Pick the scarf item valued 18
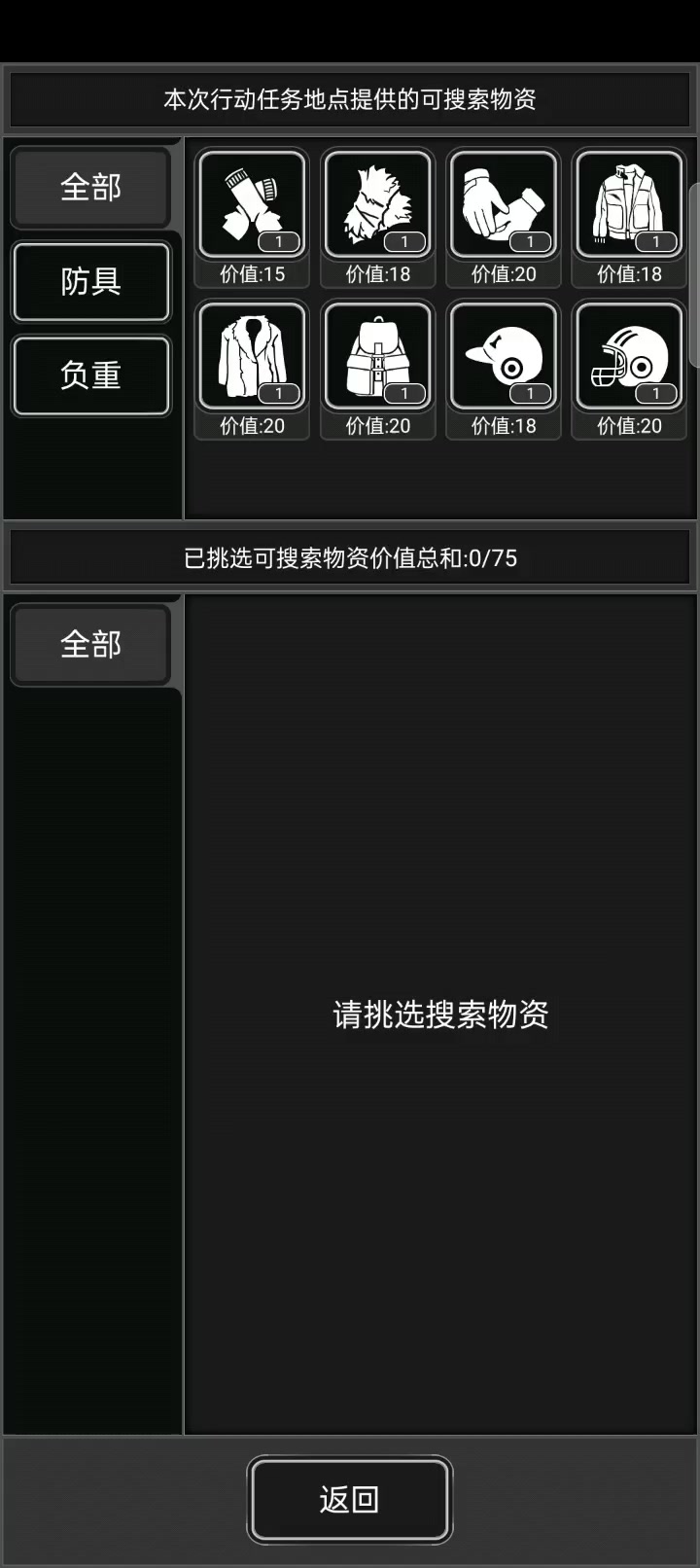This screenshot has height=1568, width=700. (x=377, y=205)
